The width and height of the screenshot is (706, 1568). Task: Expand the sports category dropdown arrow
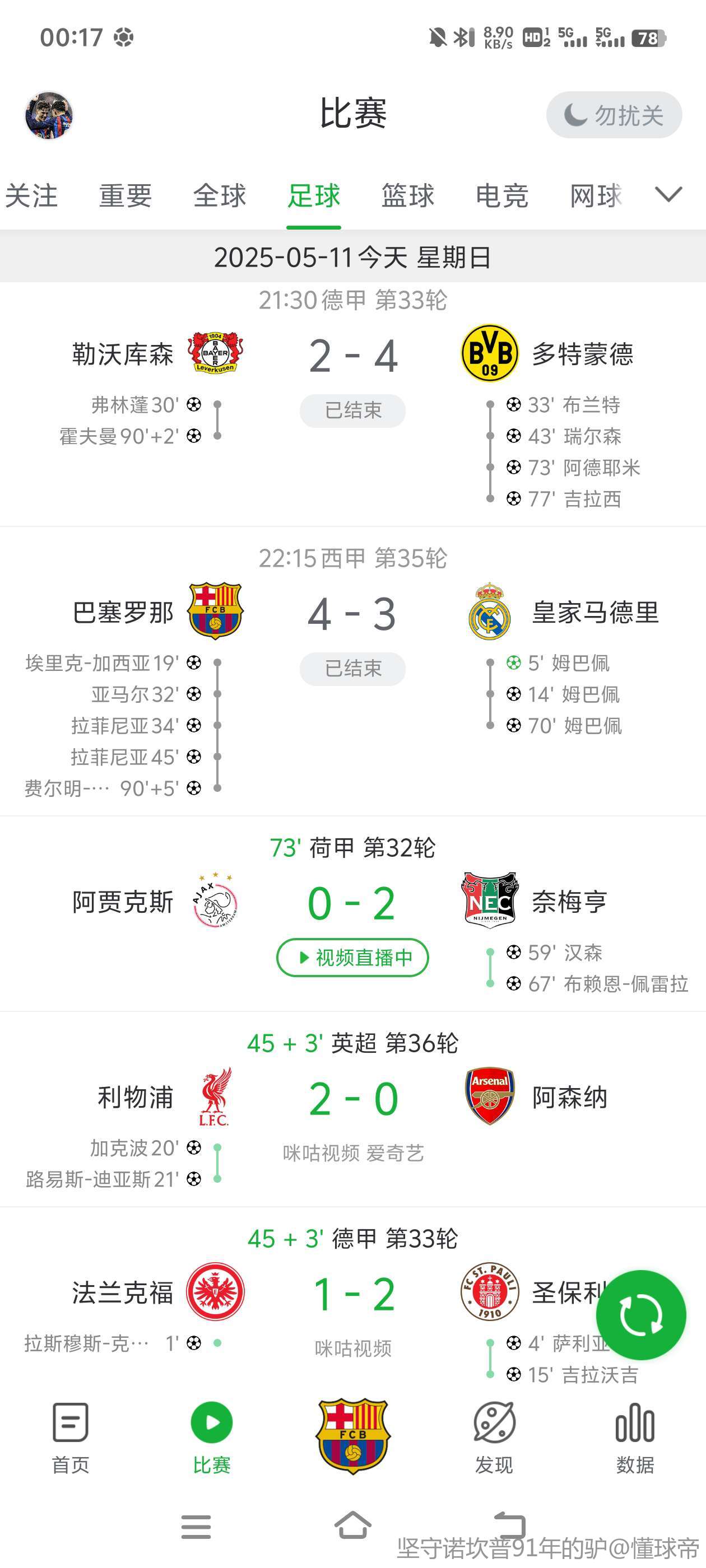[668, 195]
